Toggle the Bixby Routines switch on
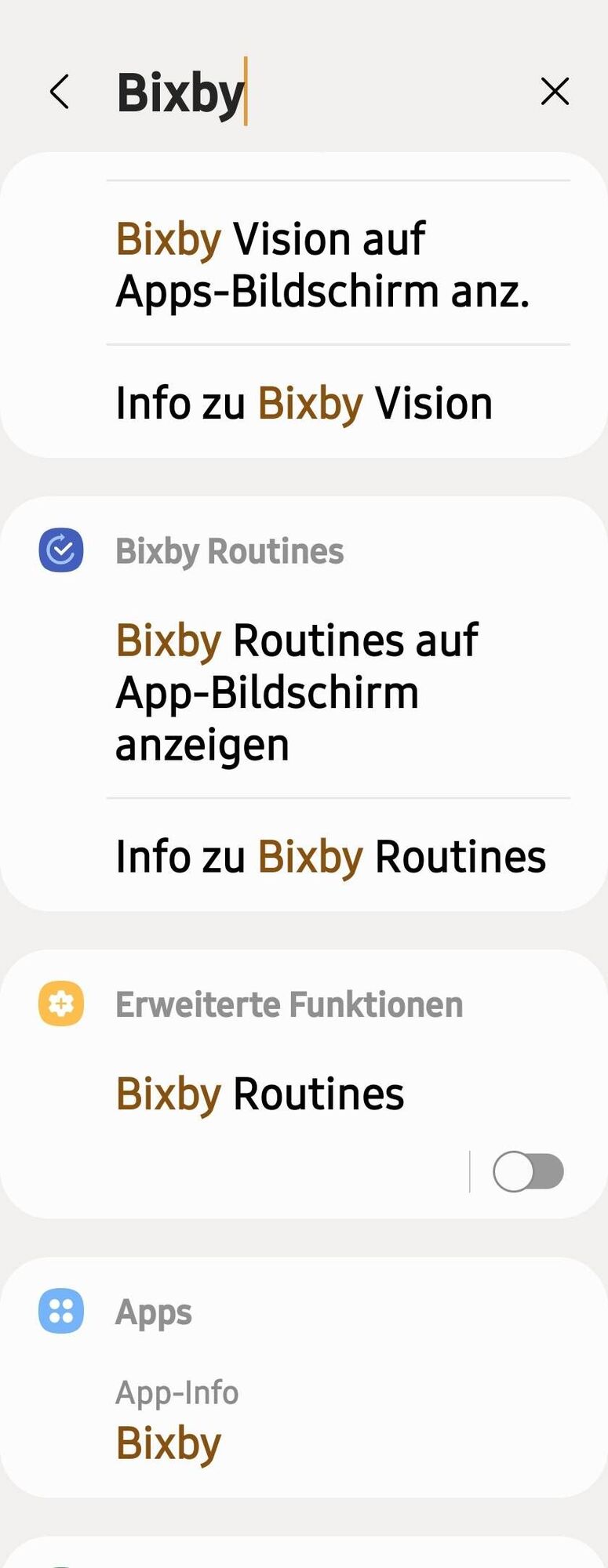The height and width of the screenshot is (1568, 608). (528, 1172)
